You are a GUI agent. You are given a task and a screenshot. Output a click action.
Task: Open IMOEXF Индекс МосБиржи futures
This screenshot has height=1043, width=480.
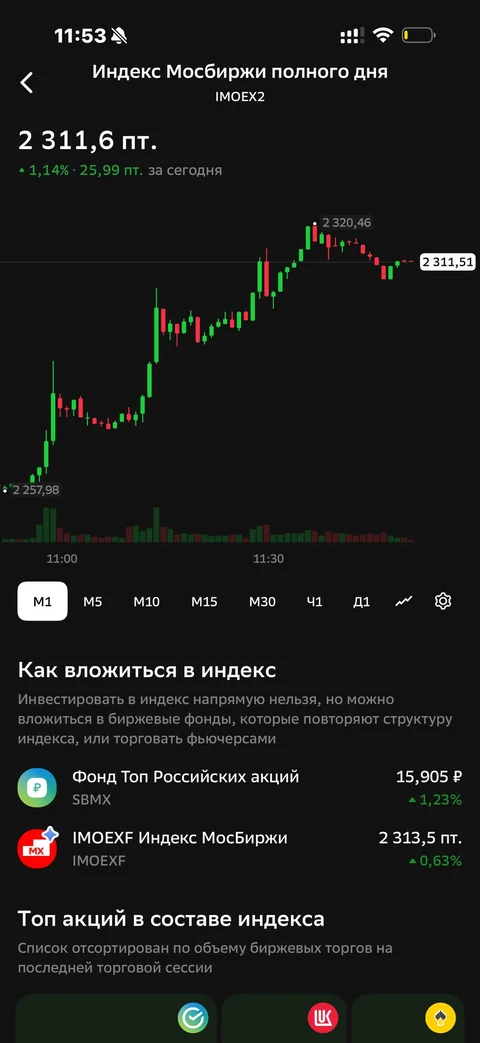click(240, 848)
